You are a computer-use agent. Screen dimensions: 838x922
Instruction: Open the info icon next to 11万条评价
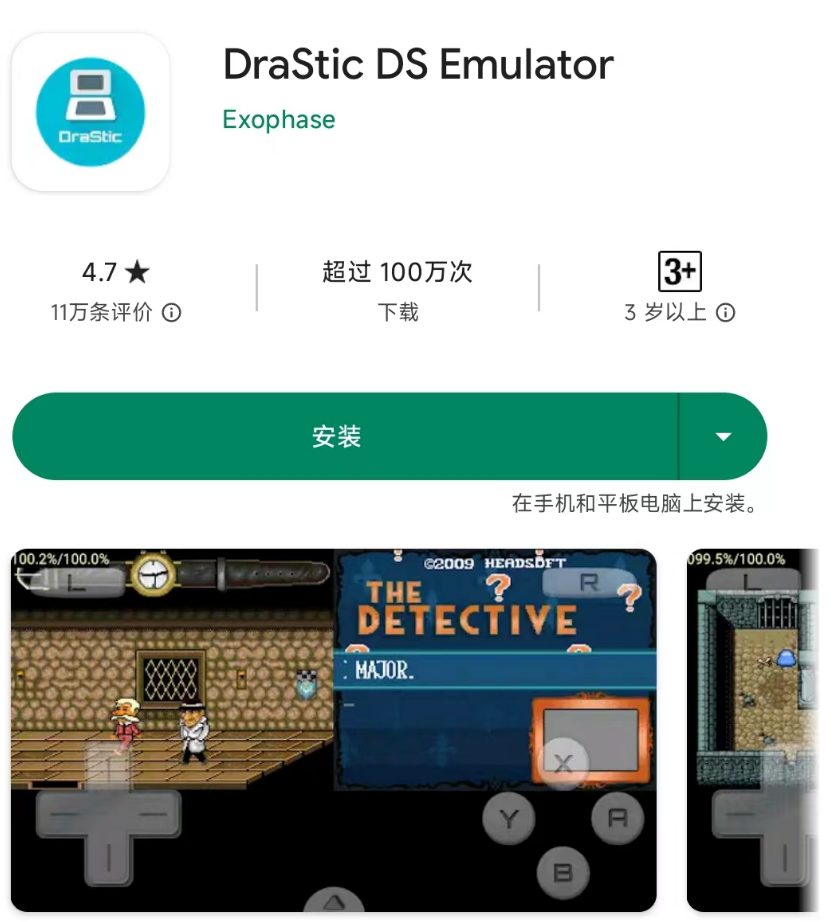(x=172, y=313)
